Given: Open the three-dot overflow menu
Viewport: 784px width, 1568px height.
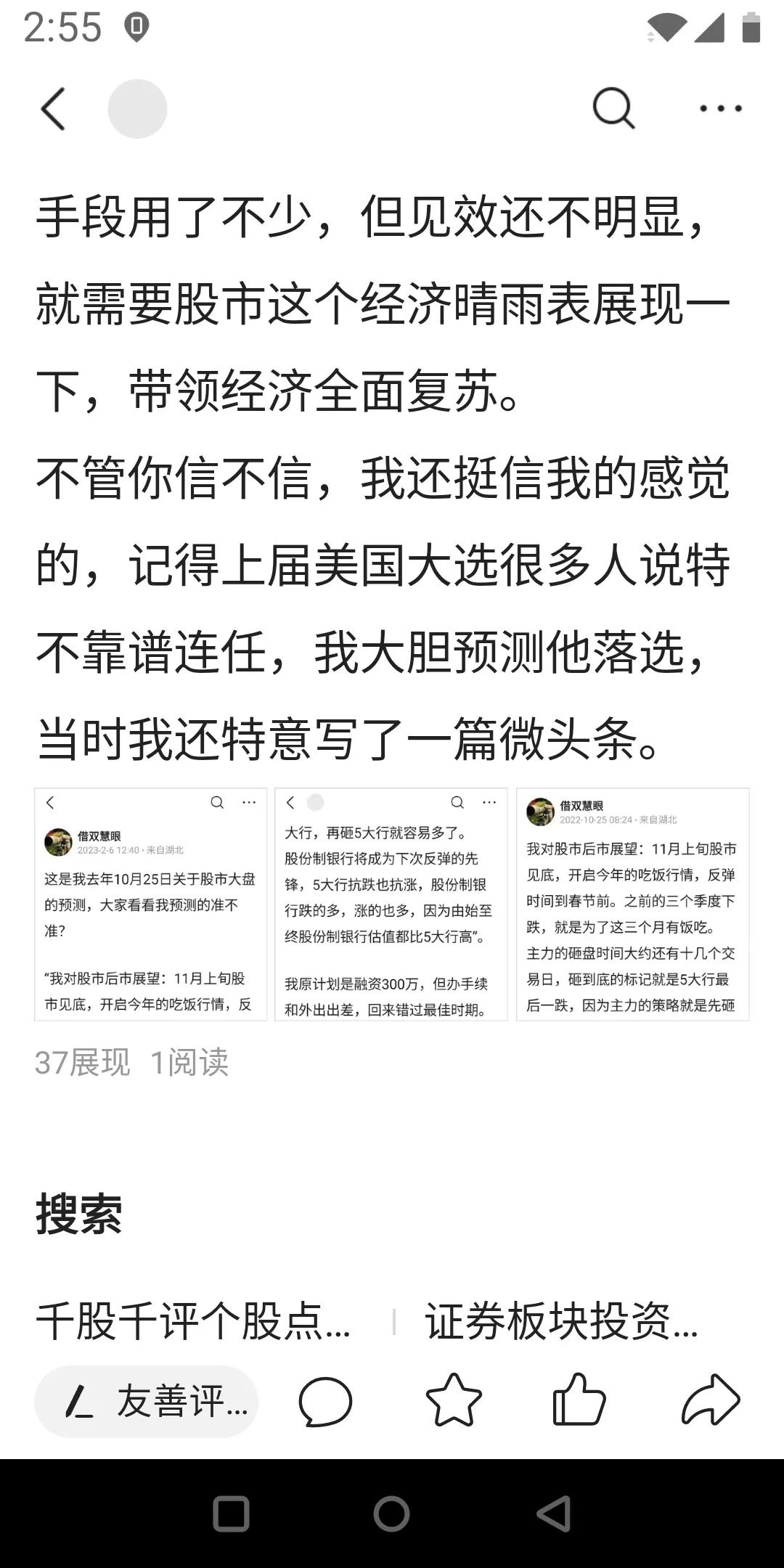Looking at the screenshot, I should click(720, 109).
